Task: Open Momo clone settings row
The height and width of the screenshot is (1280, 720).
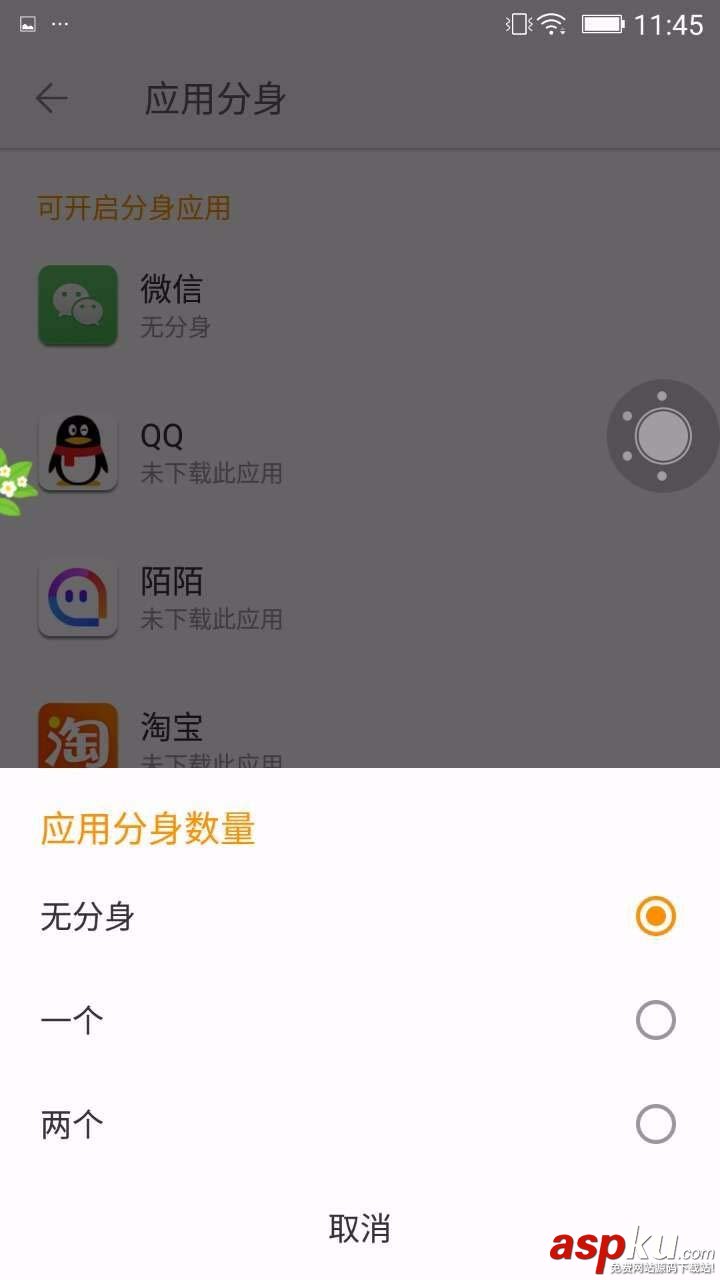Action: 300,597
